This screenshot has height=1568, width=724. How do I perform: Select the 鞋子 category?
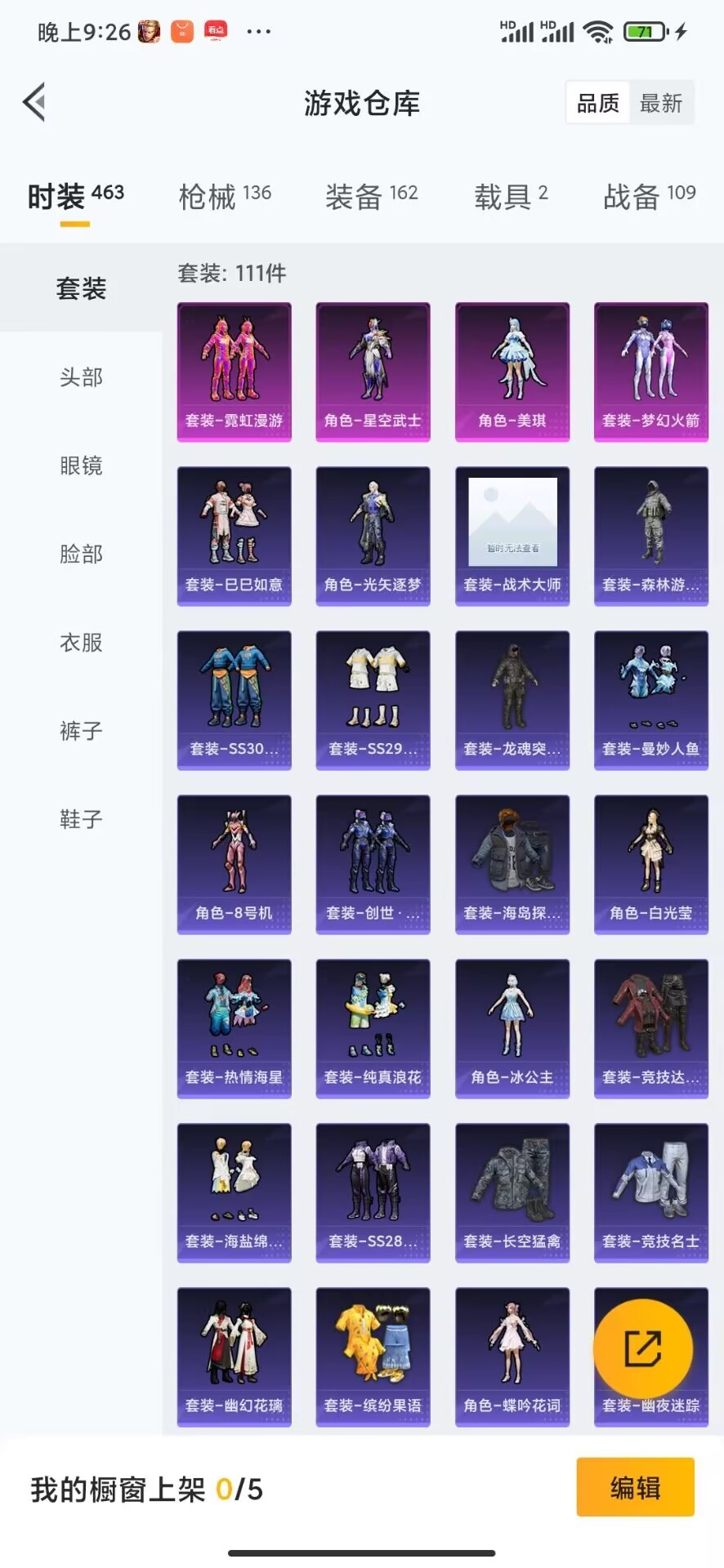[x=81, y=818]
